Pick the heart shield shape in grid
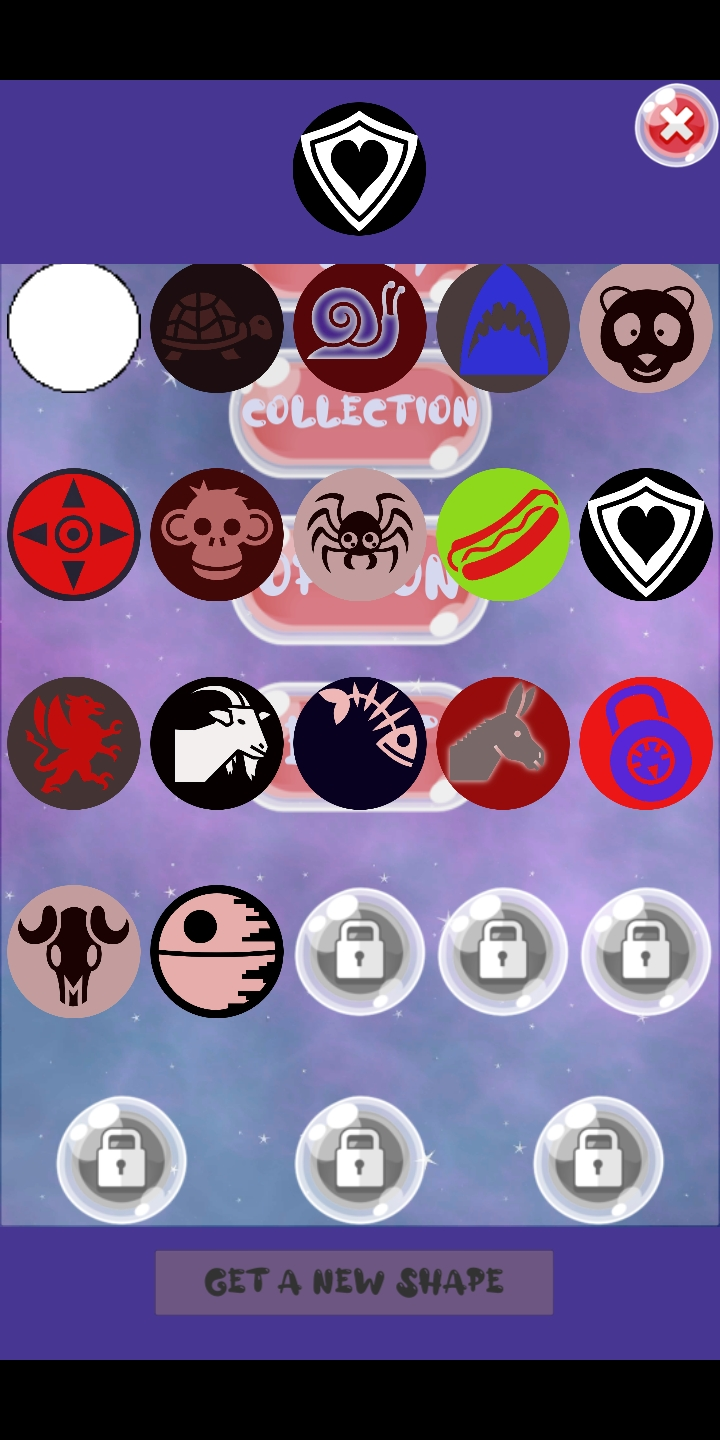This screenshot has height=1440, width=720. (x=645, y=534)
